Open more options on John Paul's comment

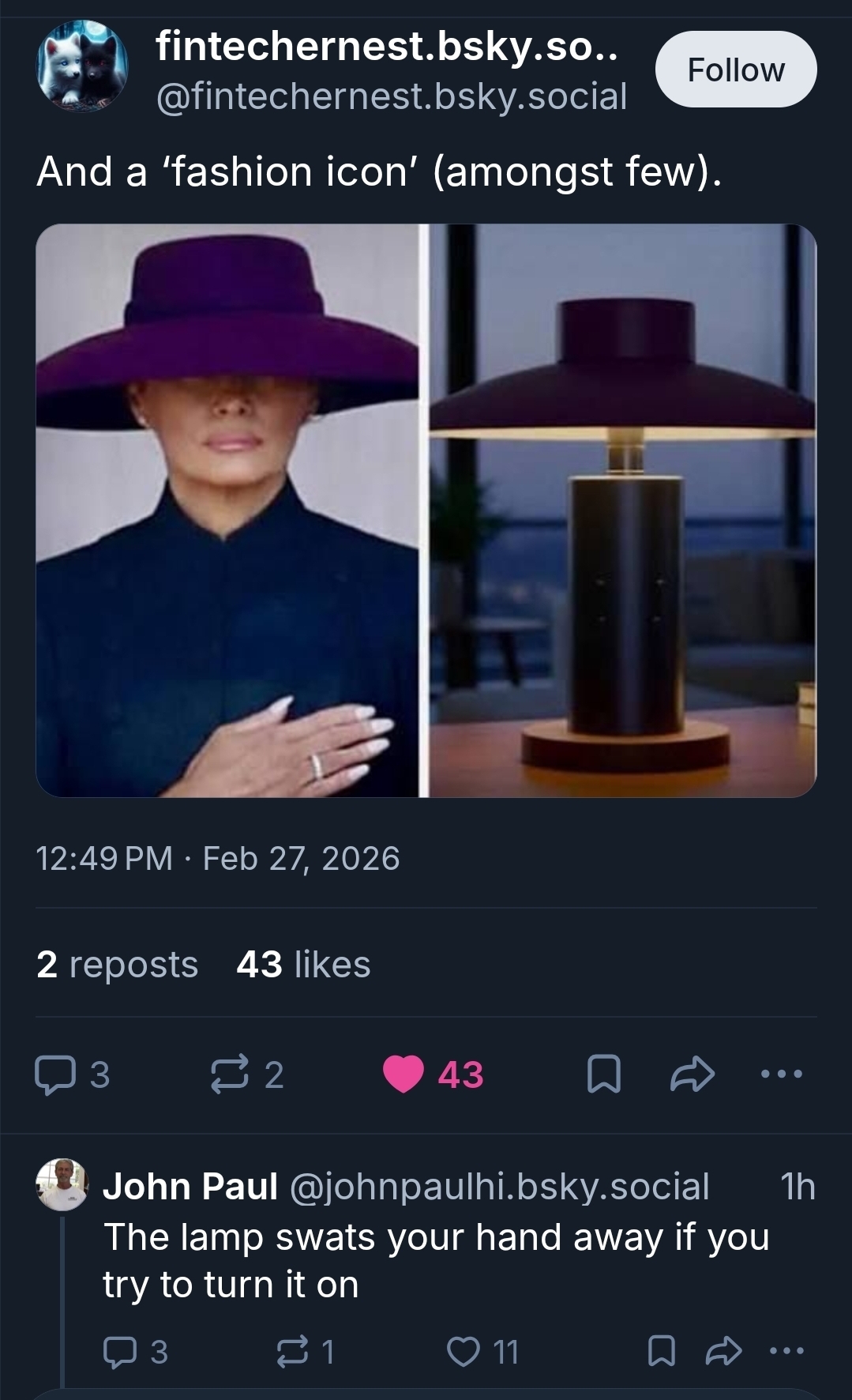tap(786, 1350)
